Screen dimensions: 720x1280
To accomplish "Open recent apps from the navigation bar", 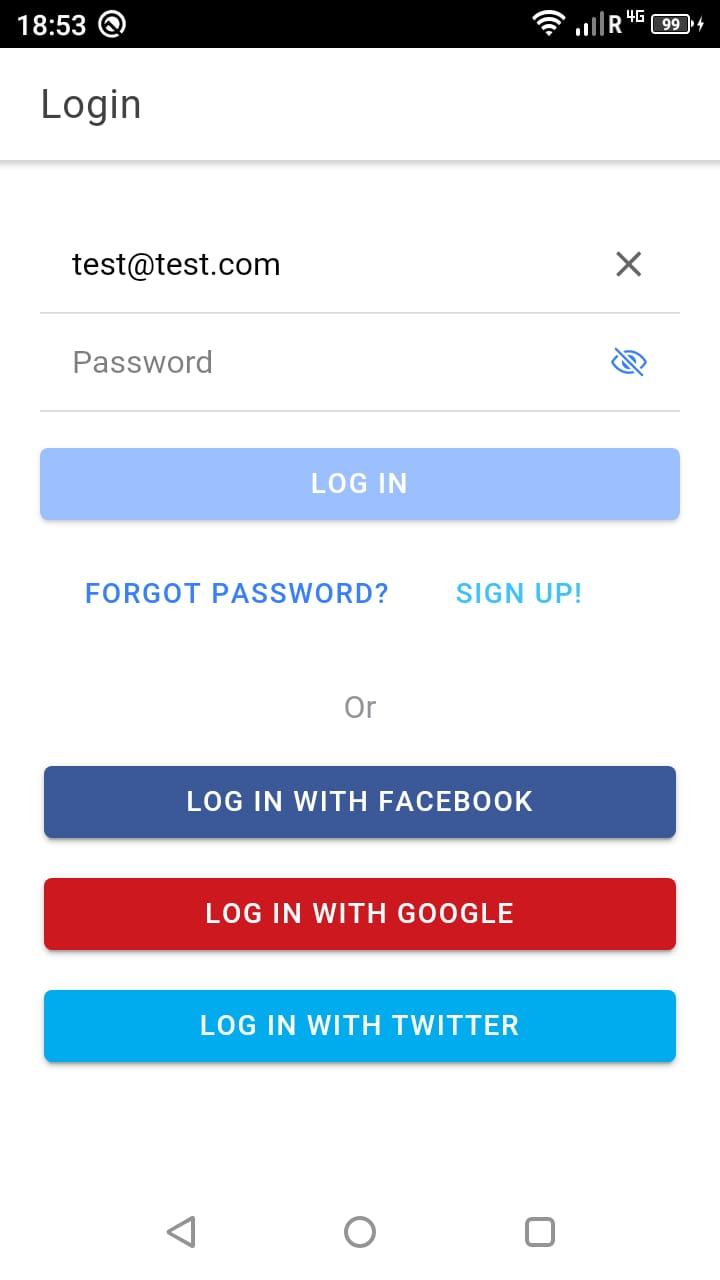I will tap(540, 1232).
